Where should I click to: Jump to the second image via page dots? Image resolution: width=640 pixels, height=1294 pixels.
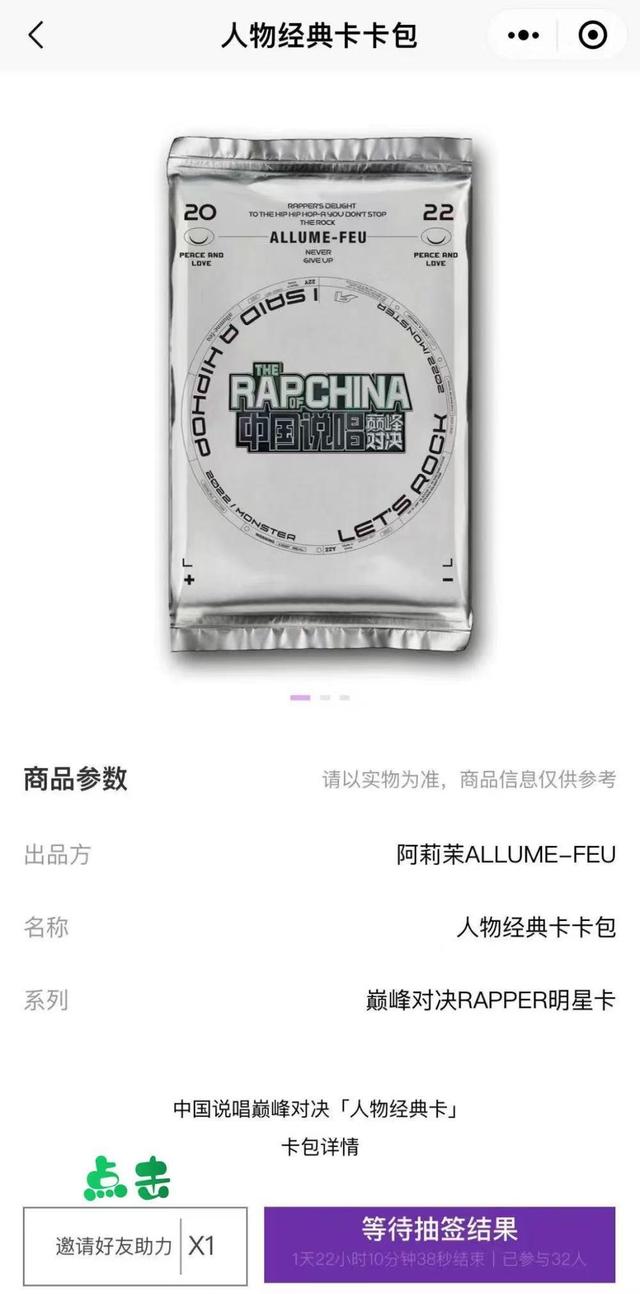pyautogui.click(x=325, y=697)
